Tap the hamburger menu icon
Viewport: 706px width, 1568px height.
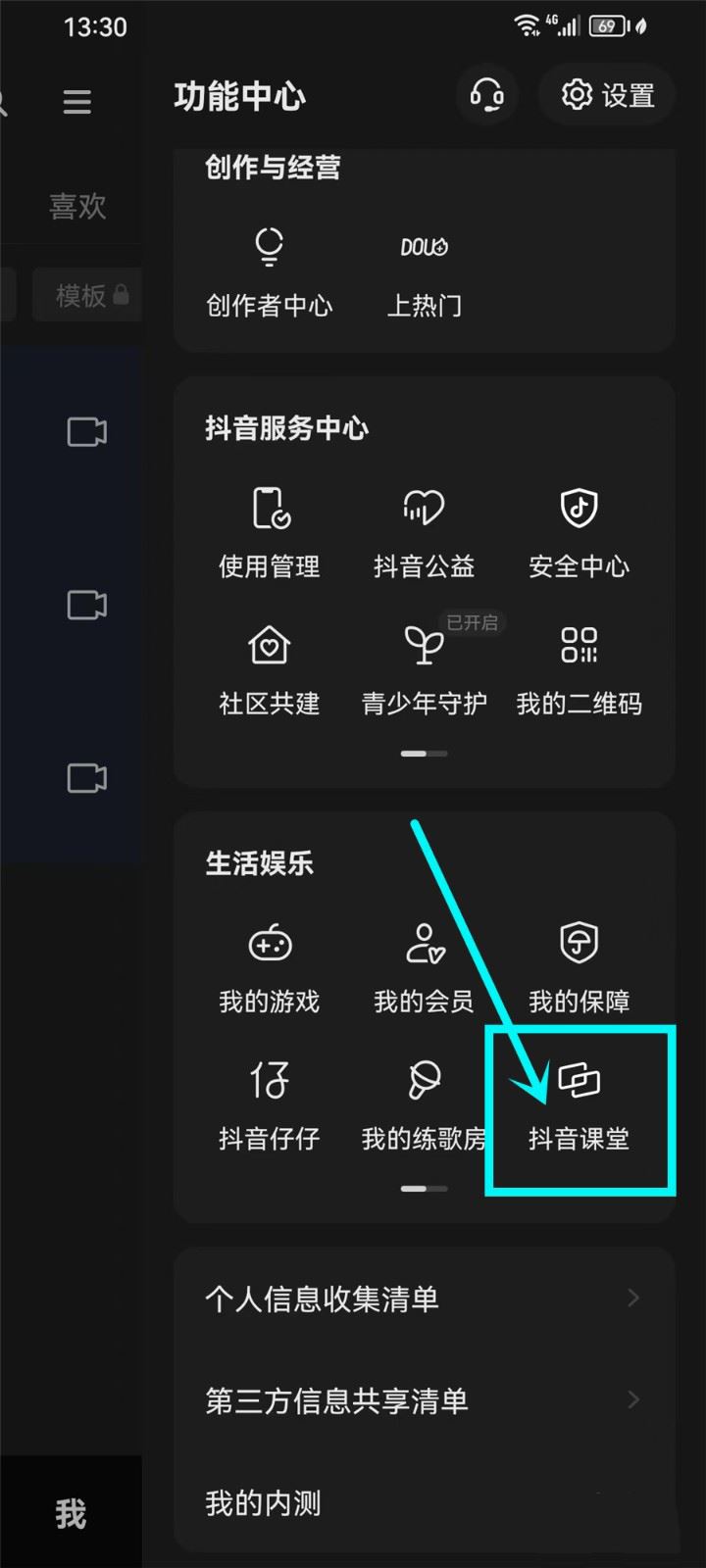[x=77, y=102]
